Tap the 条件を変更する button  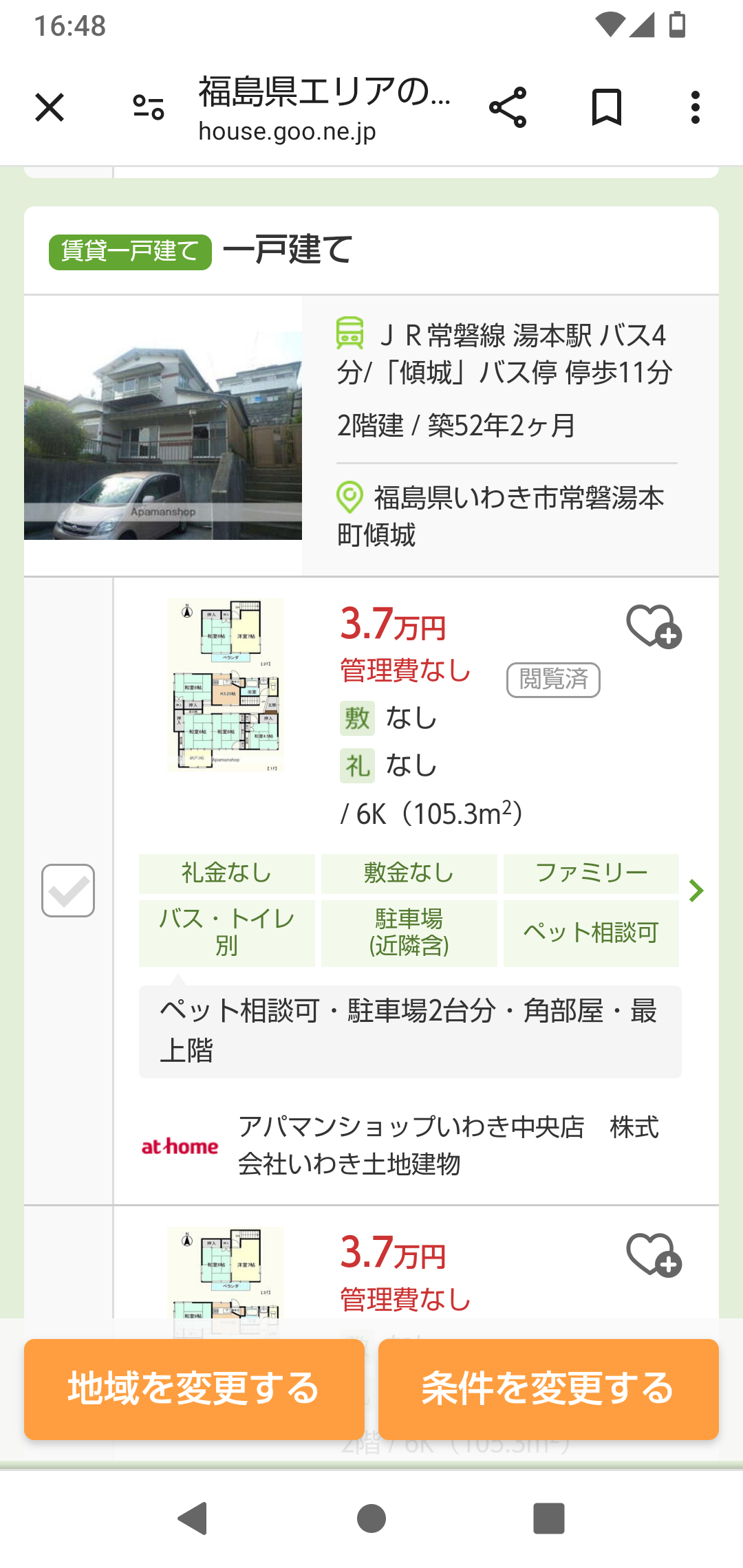point(548,1389)
